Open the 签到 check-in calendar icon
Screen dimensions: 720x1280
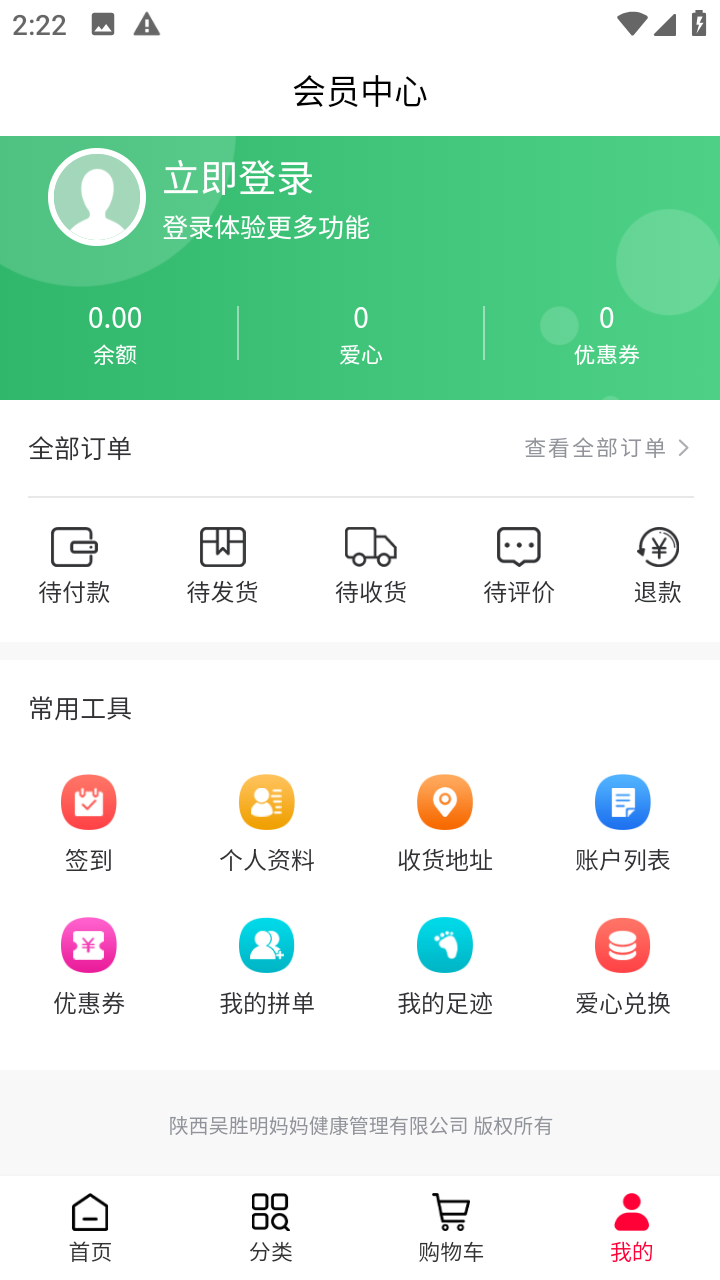pyautogui.click(x=88, y=801)
